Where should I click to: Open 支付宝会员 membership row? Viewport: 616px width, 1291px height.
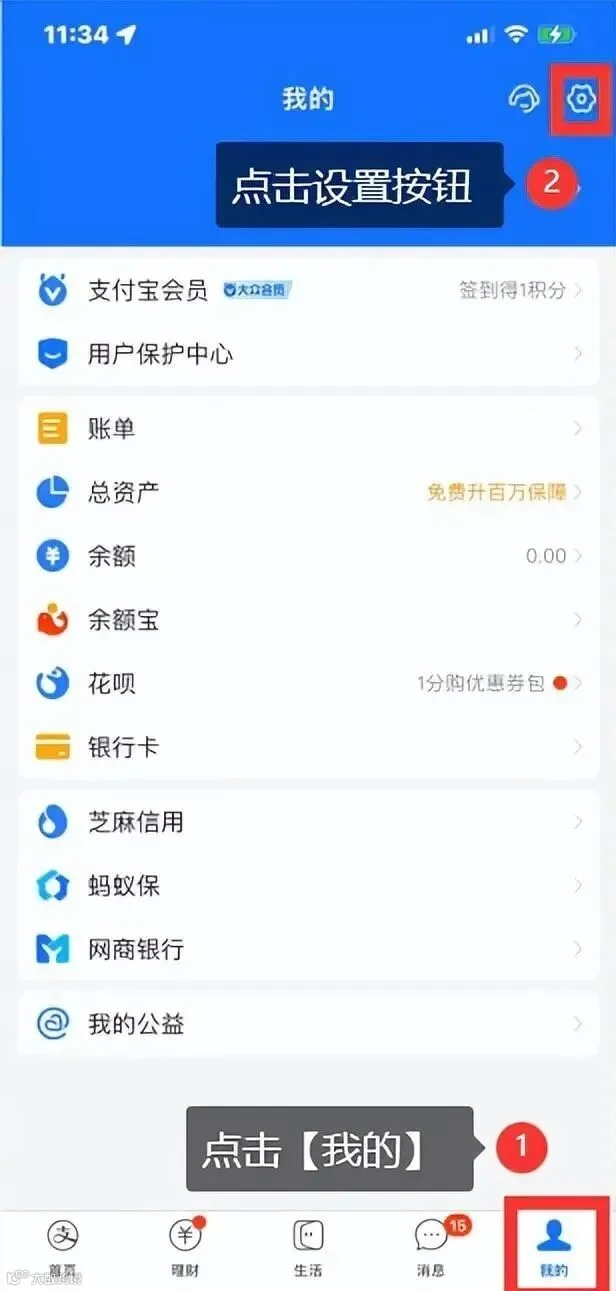click(x=308, y=291)
